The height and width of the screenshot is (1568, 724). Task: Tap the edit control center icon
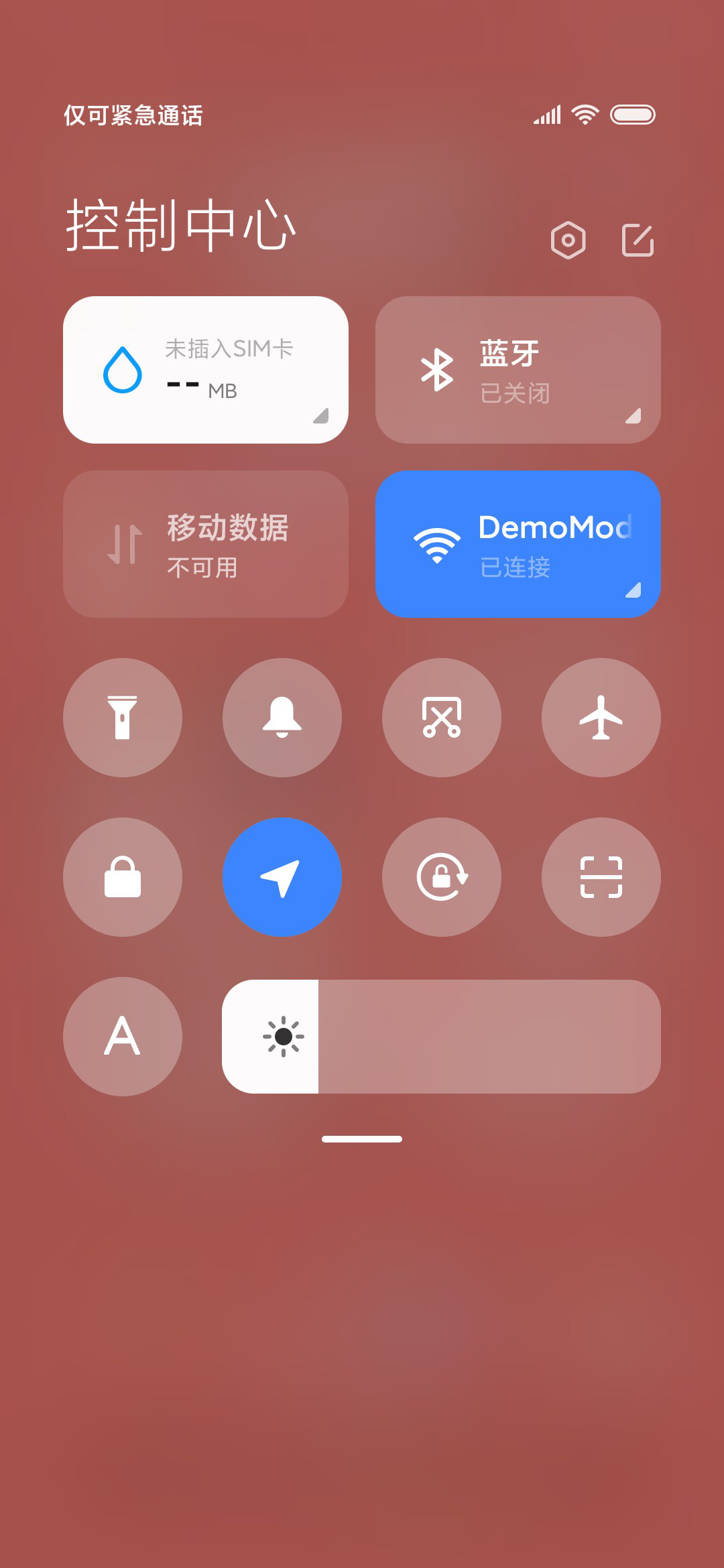[638, 240]
